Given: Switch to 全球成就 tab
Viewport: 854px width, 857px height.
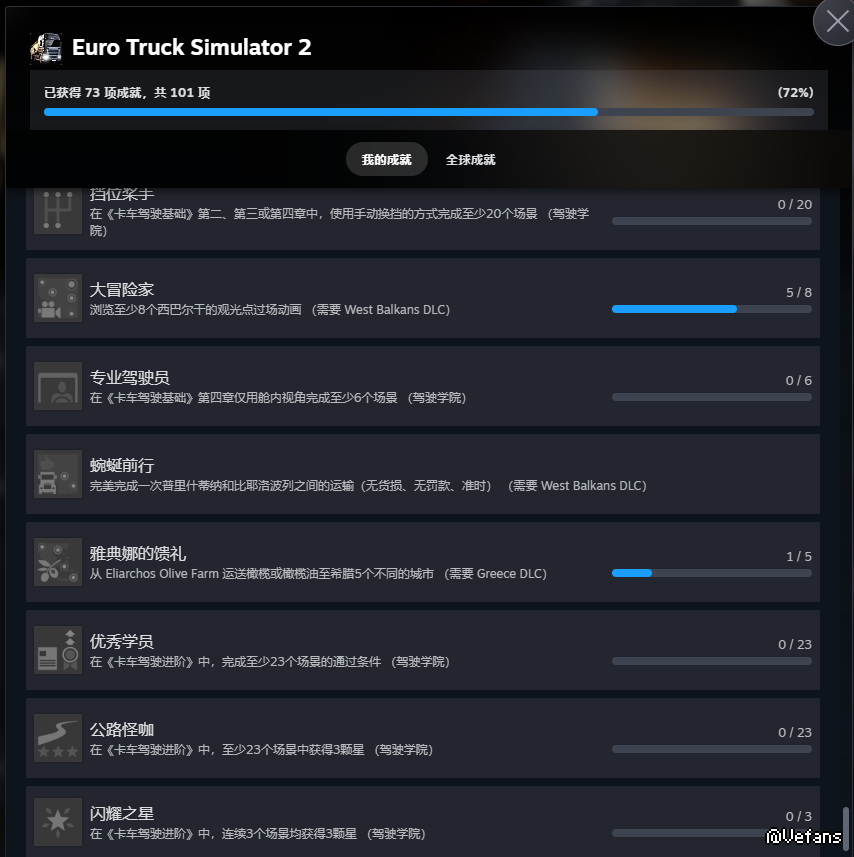Looking at the screenshot, I should (470, 159).
